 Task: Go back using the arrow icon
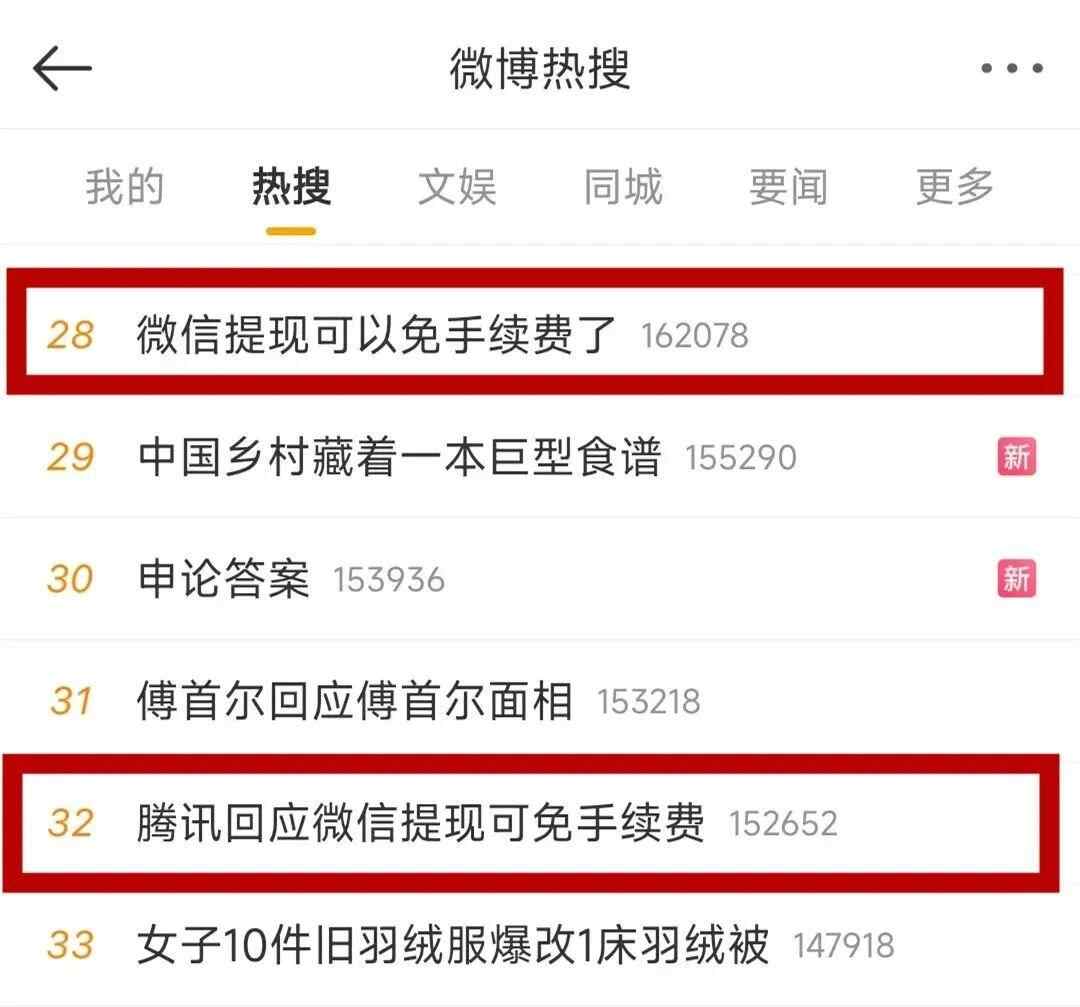coord(62,68)
